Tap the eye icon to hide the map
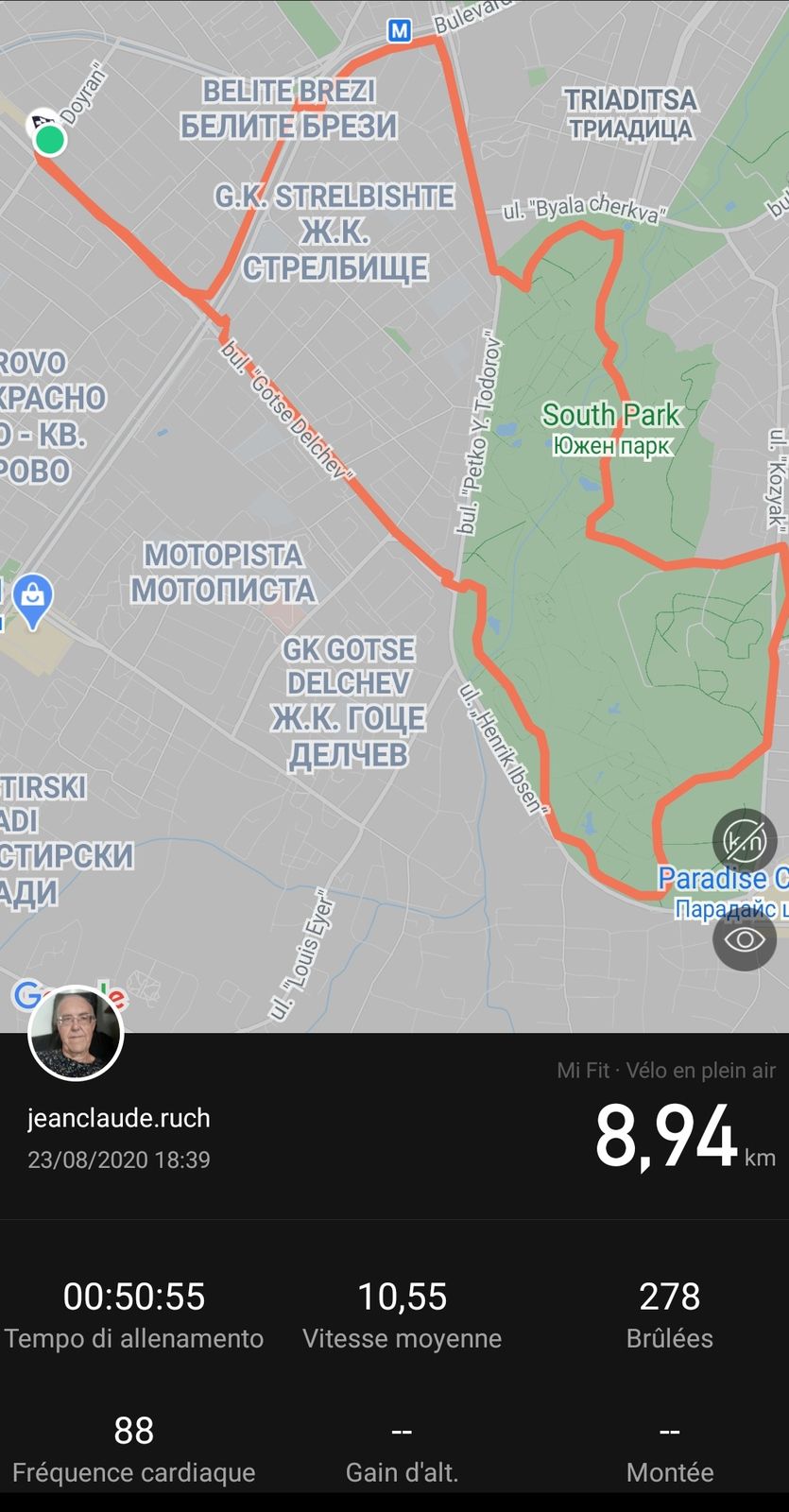The image size is (789, 1512). click(x=745, y=938)
